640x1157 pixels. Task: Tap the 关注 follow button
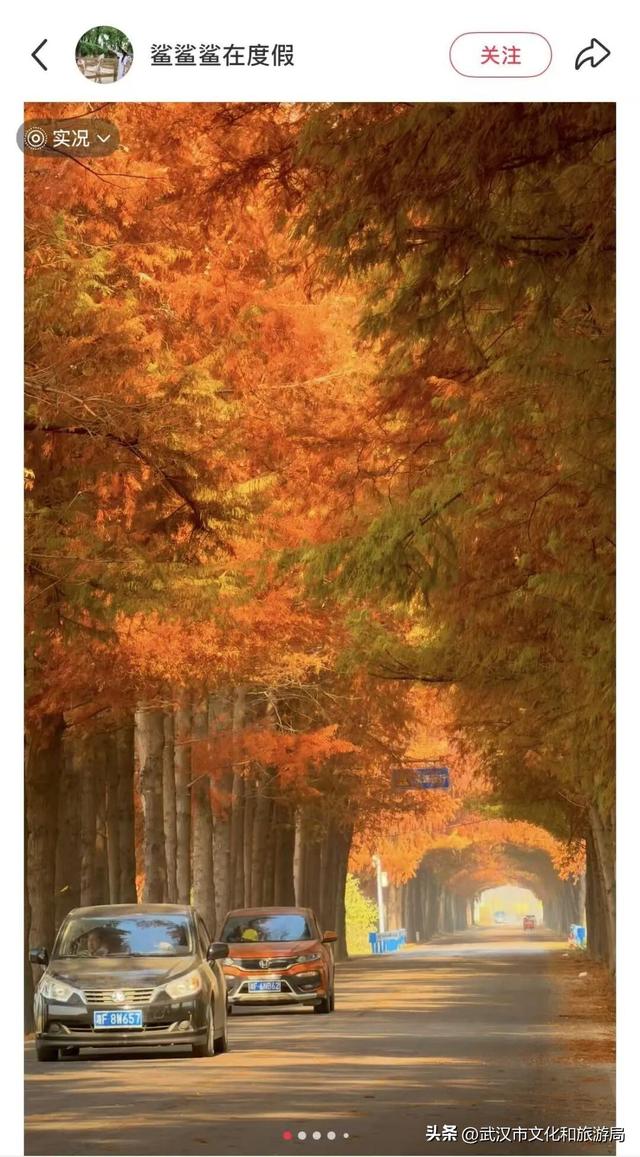click(500, 55)
